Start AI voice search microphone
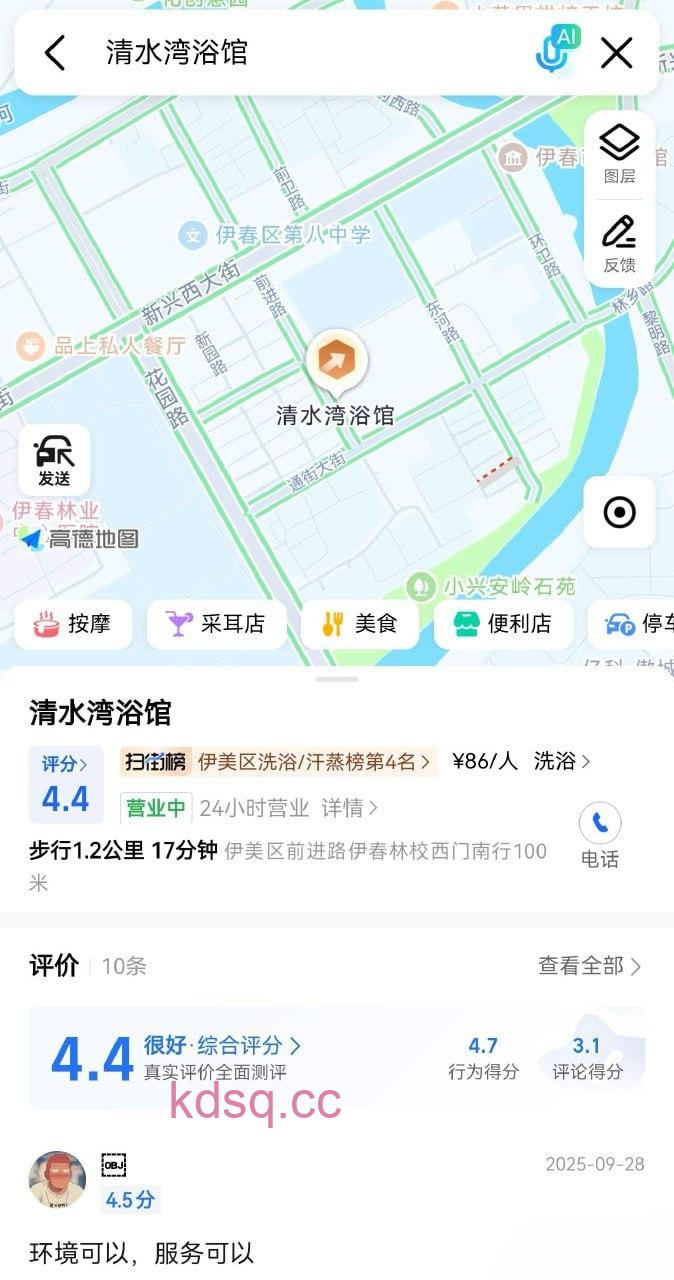The image size is (674, 1280). coord(554,51)
